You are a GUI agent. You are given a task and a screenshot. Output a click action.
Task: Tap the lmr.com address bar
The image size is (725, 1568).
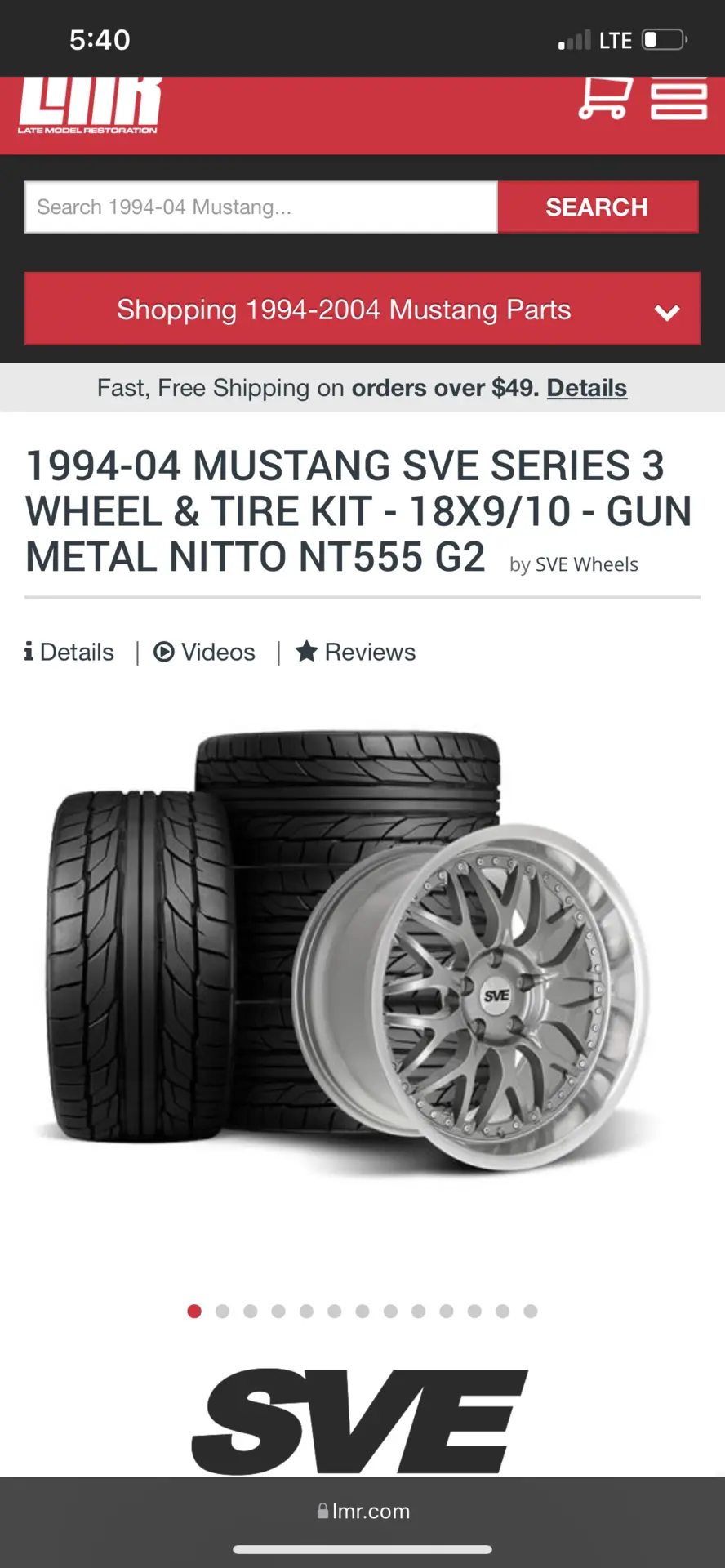(362, 1512)
